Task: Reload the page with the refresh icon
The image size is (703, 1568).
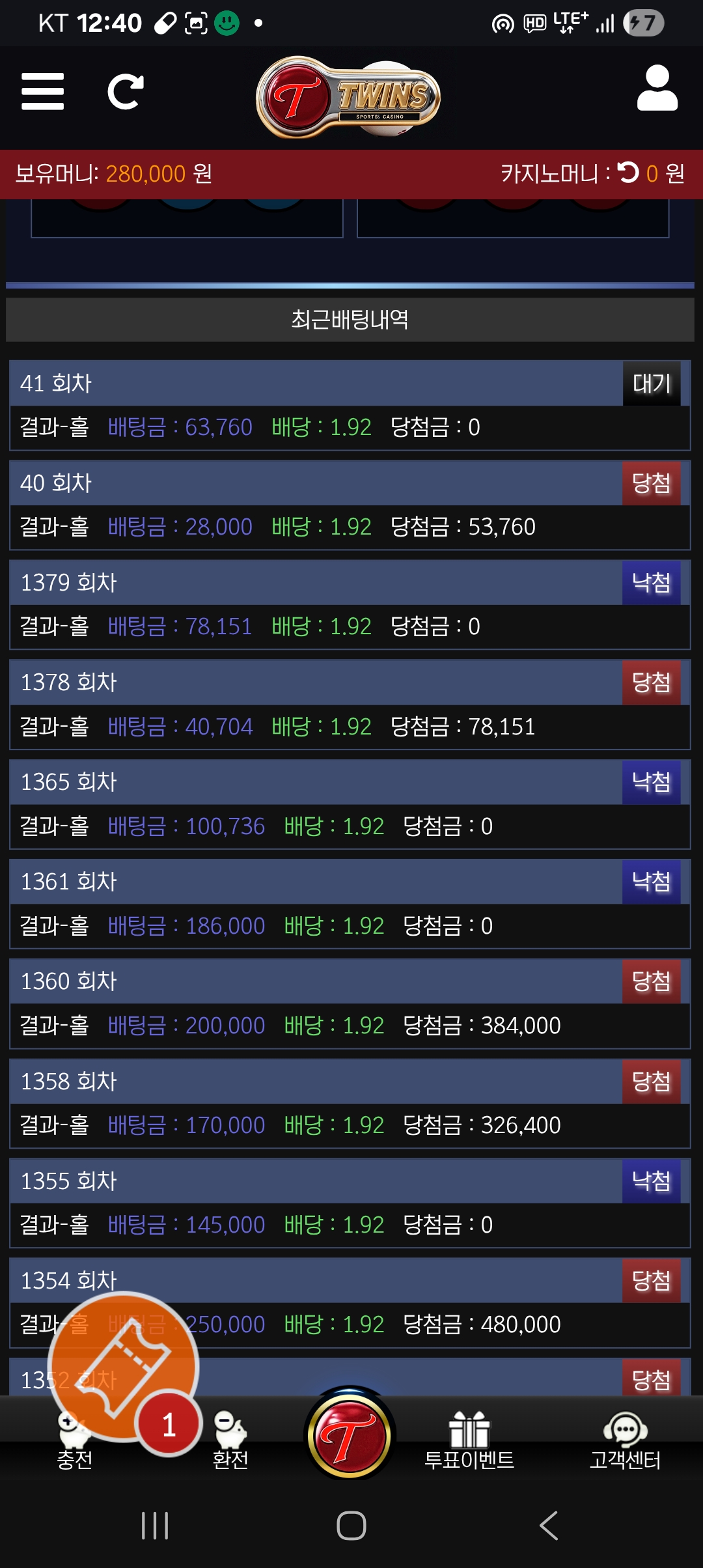Action: tap(125, 91)
